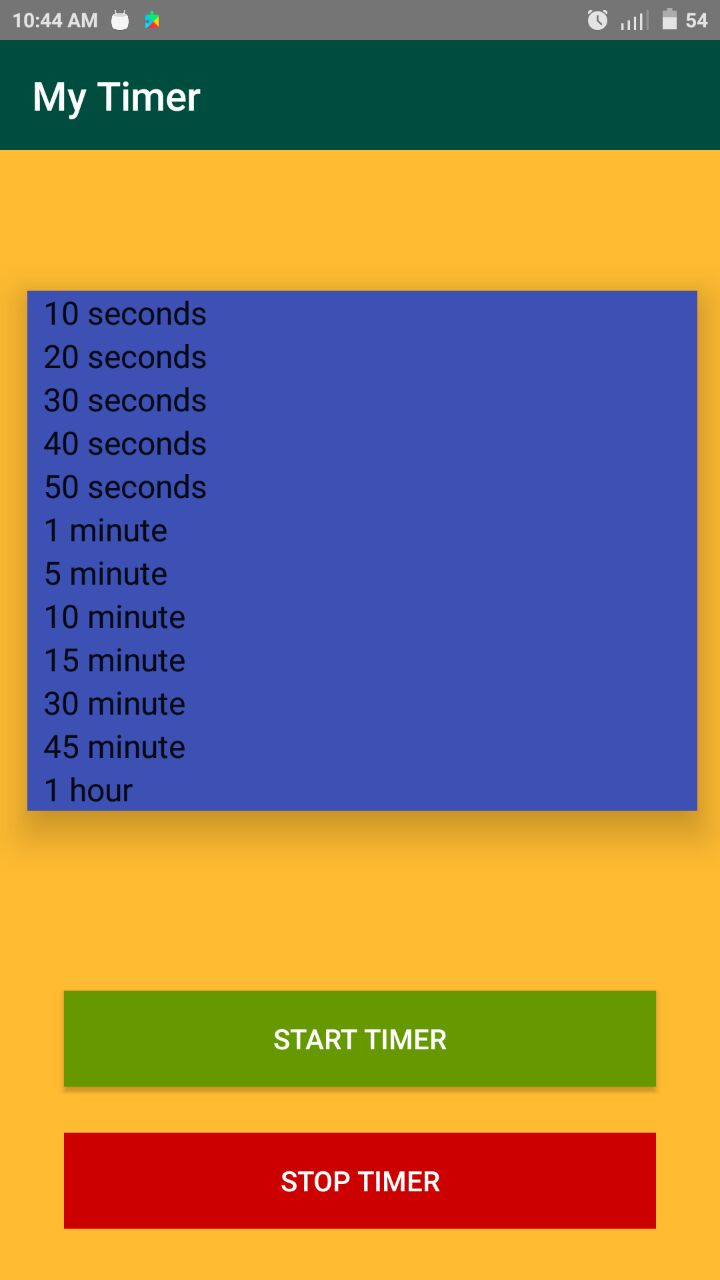Screen dimensions: 720x1280
Task: Select the 30 seconds option
Action: 124,400
